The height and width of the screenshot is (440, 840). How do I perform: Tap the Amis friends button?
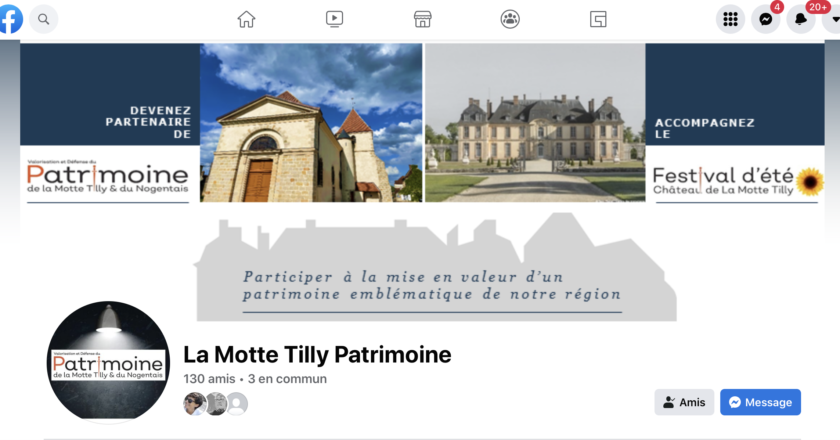(684, 402)
